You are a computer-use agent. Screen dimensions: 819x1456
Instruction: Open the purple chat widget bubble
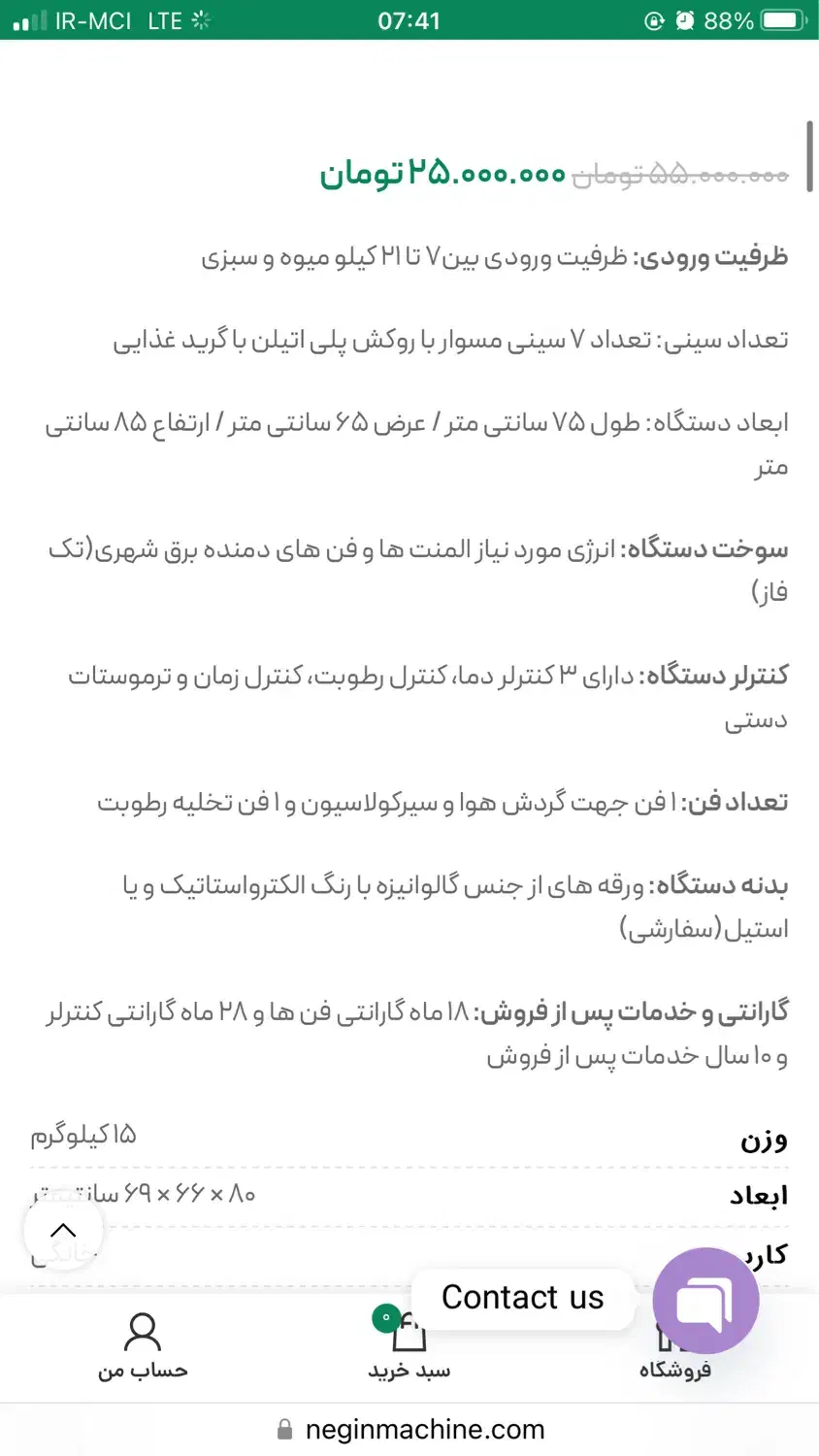click(x=704, y=1301)
